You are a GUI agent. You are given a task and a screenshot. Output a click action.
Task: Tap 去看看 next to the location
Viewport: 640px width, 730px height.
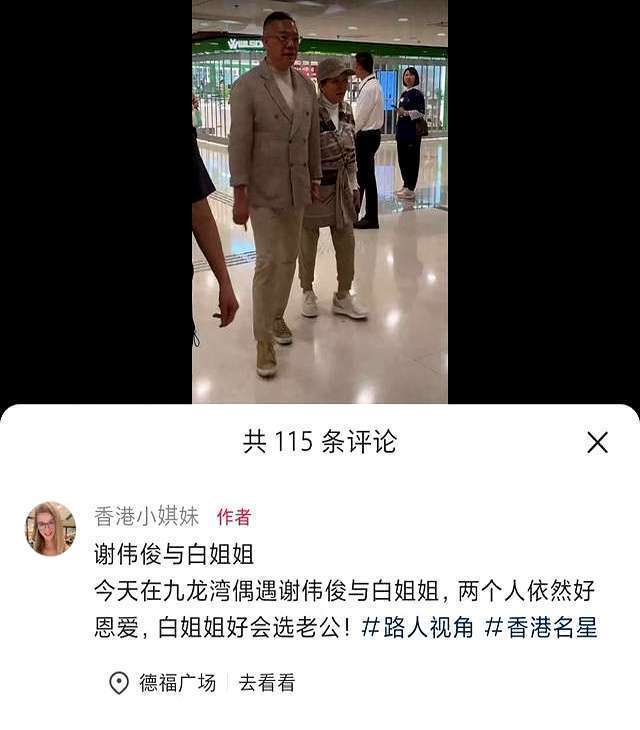[266, 683]
